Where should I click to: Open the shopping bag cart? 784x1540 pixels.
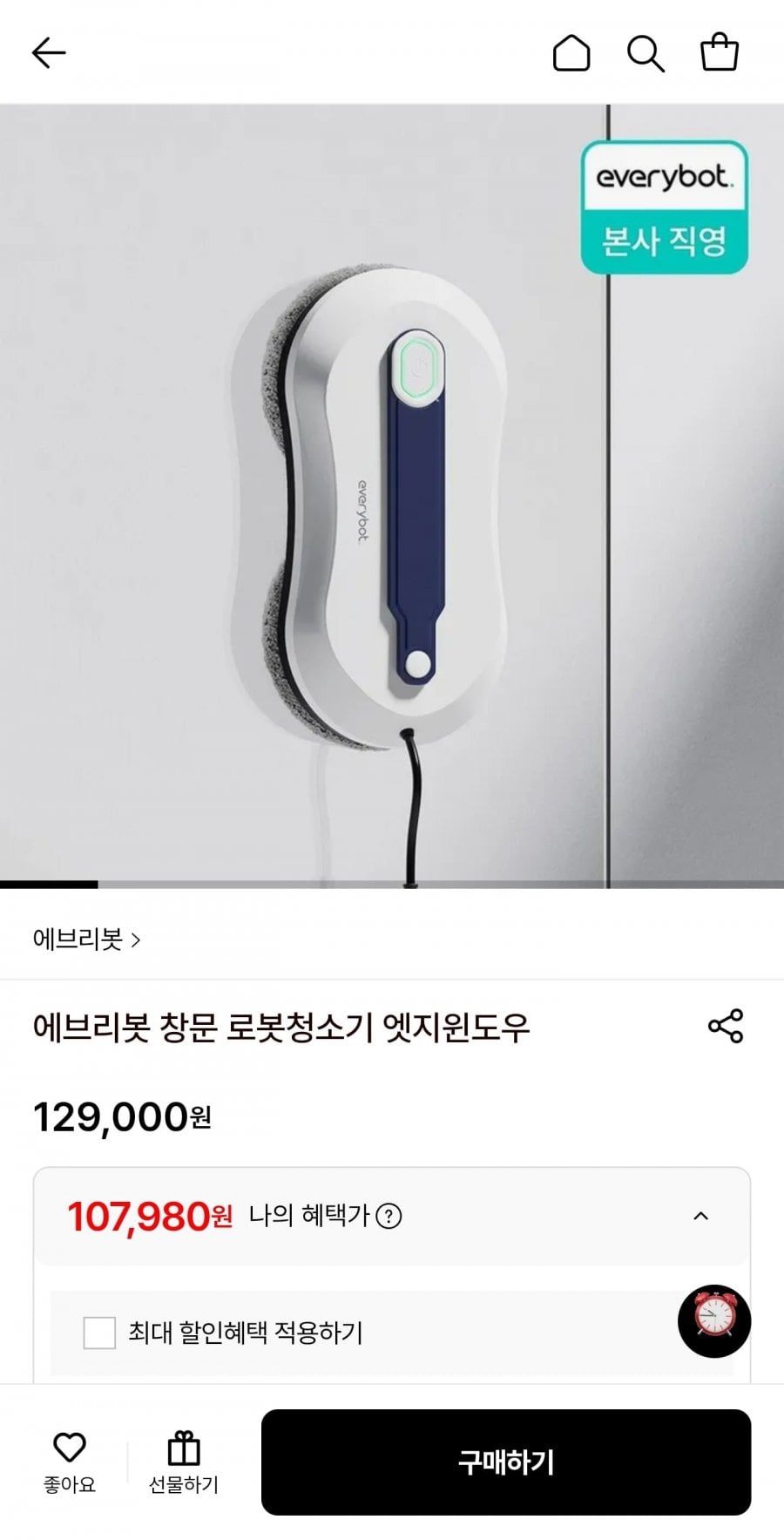(720, 52)
